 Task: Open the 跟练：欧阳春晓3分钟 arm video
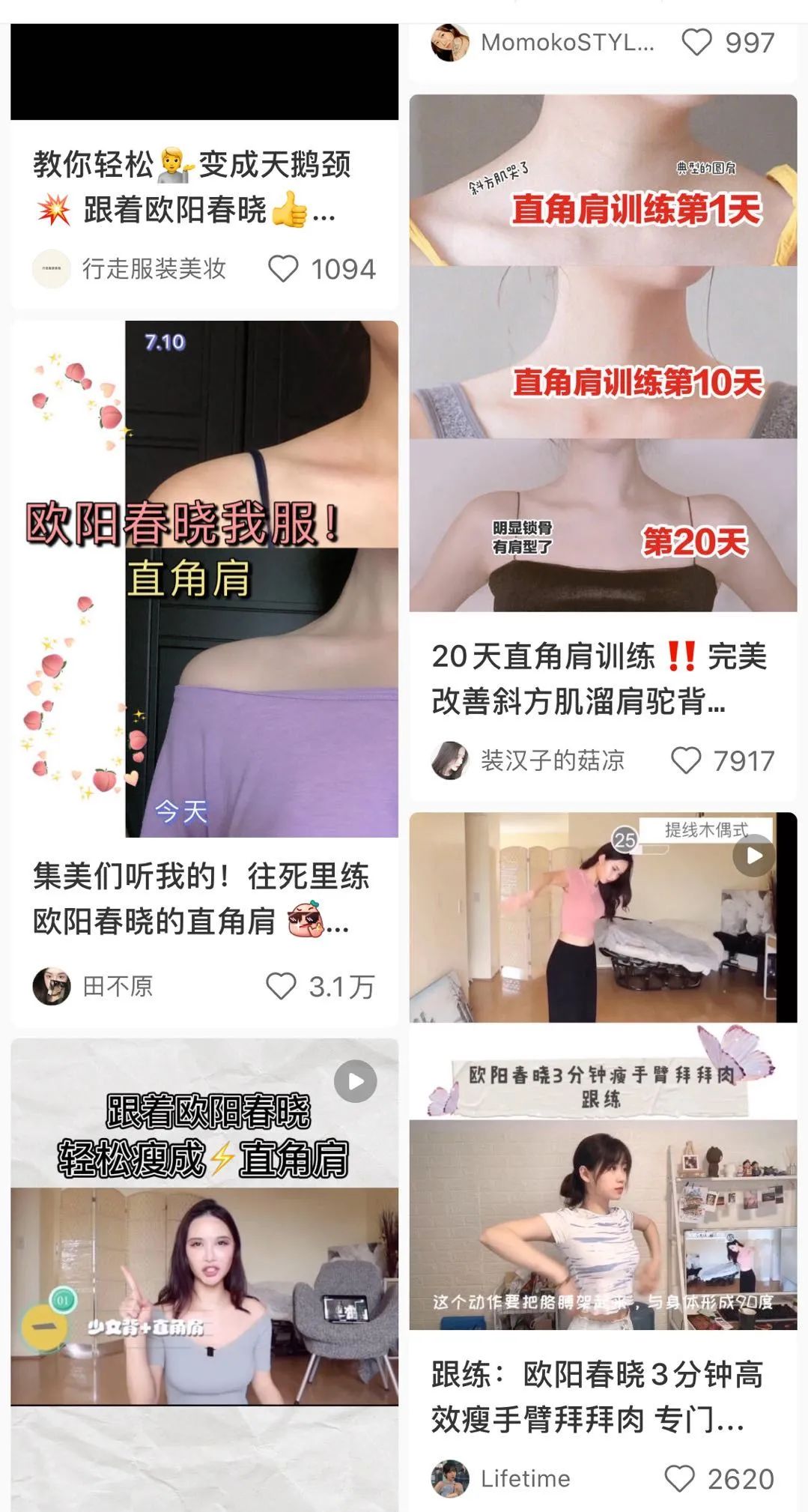click(x=603, y=1071)
